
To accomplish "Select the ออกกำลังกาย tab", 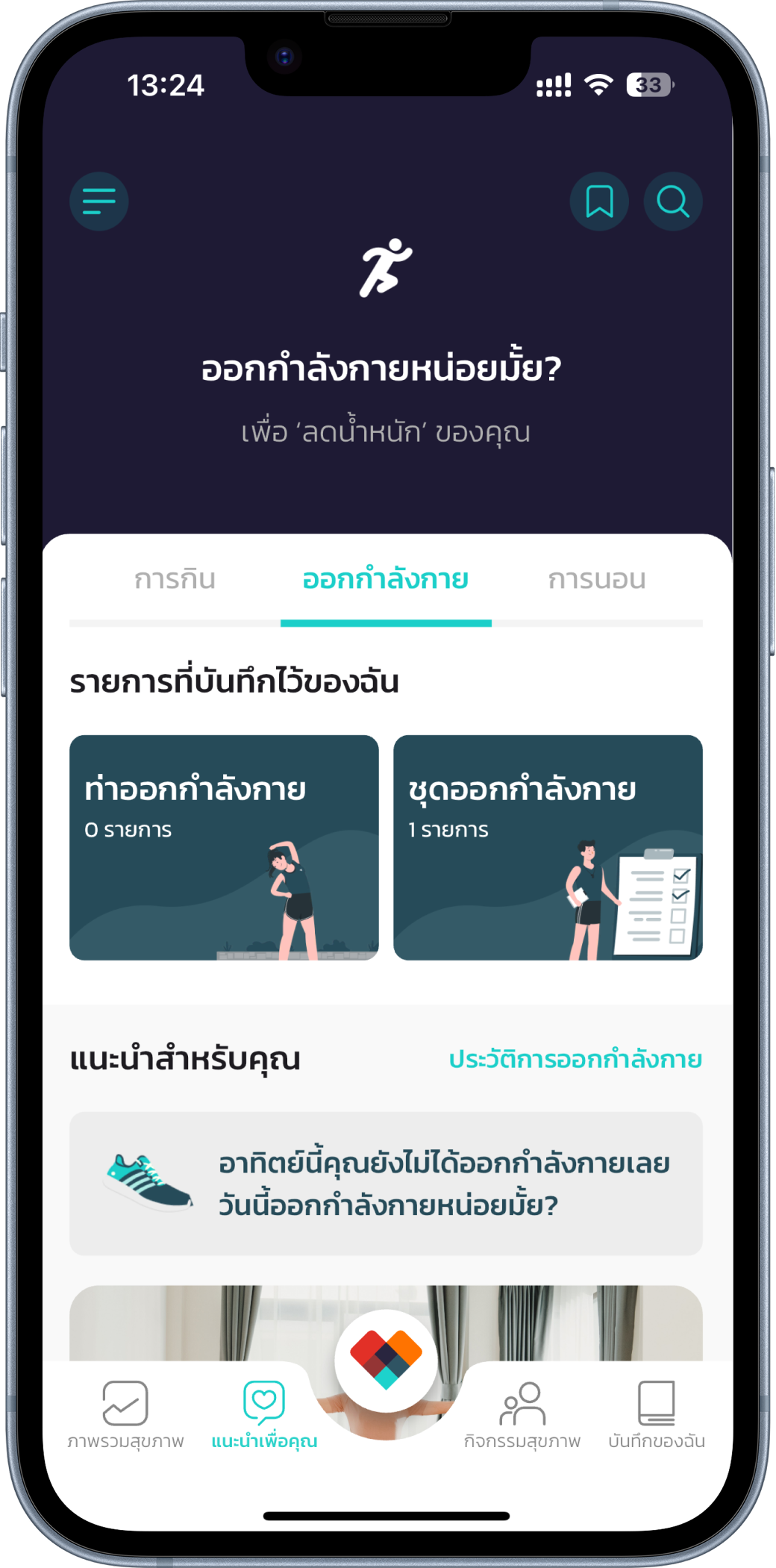I will tap(386, 580).
